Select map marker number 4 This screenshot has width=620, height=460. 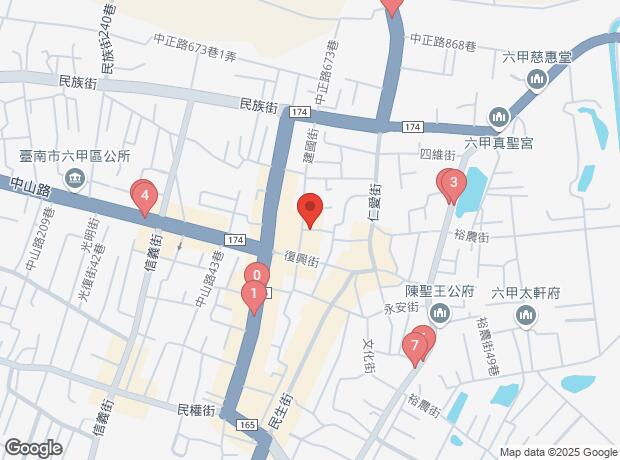[146, 196]
